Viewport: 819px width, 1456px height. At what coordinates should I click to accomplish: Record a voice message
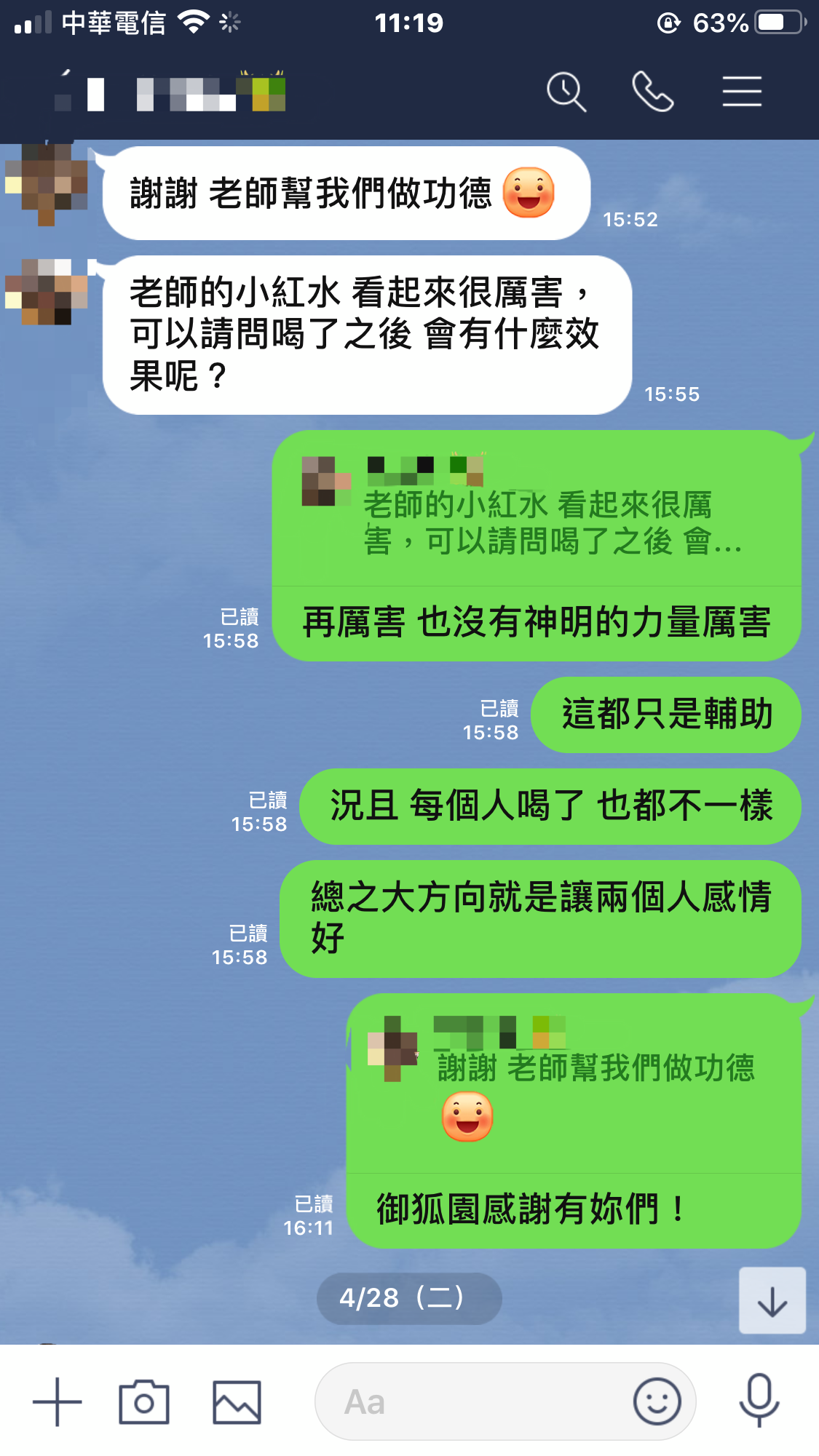pyautogui.click(x=759, y=1401)
